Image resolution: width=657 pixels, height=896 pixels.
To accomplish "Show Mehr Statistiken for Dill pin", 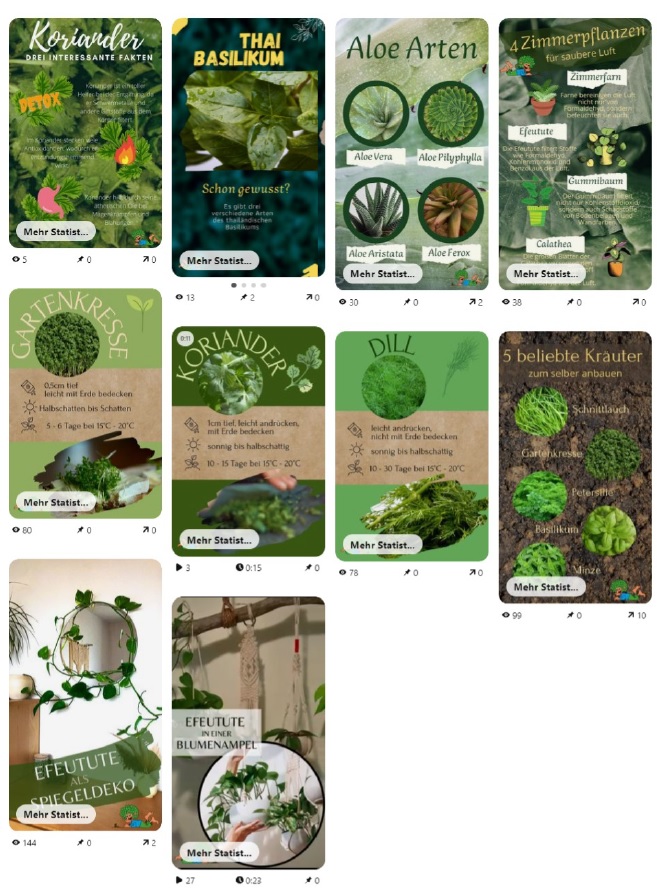I will tap(382, 545).
